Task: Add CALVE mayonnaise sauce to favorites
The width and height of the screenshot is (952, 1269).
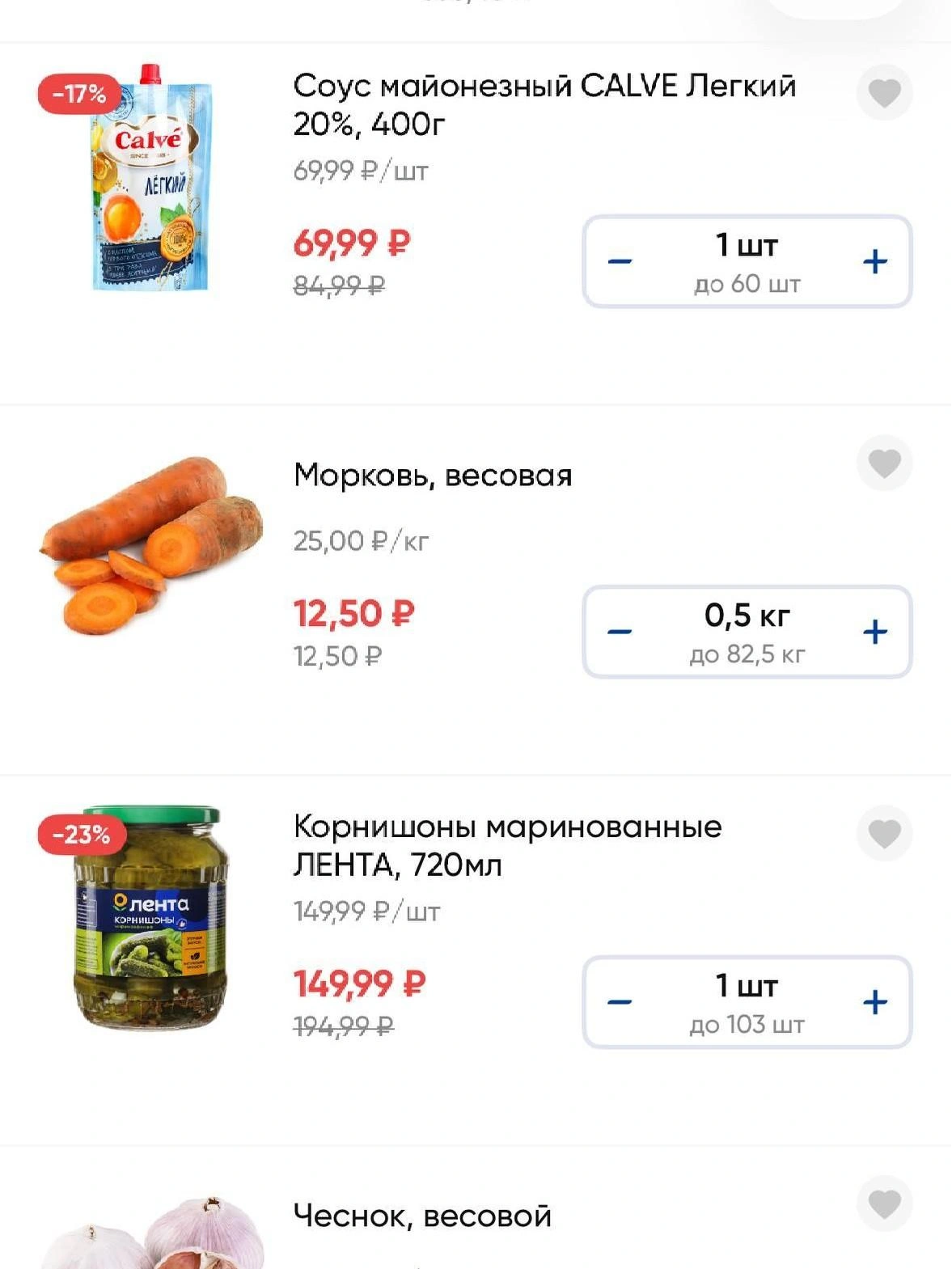Action: coord(884,93)
